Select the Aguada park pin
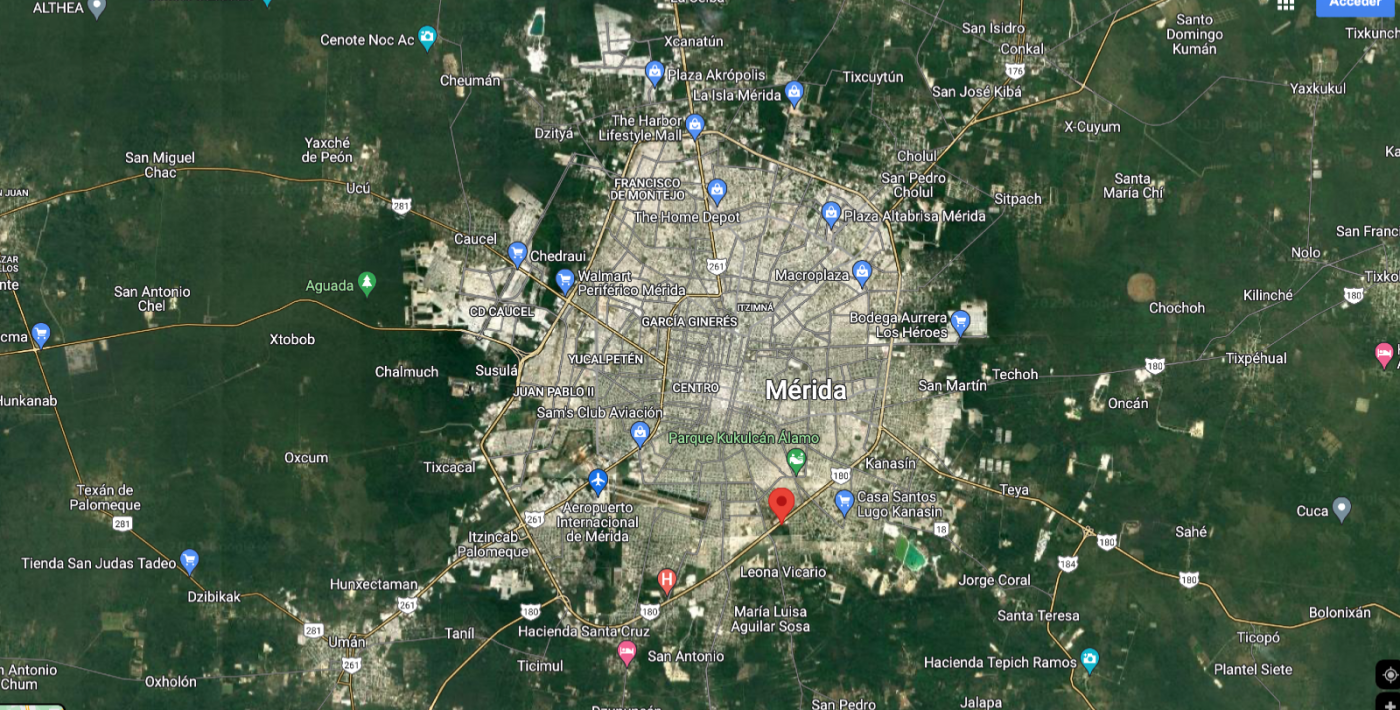Image resolution: width=1400 pixels, height=710 pixels. [x=367, y=284]
